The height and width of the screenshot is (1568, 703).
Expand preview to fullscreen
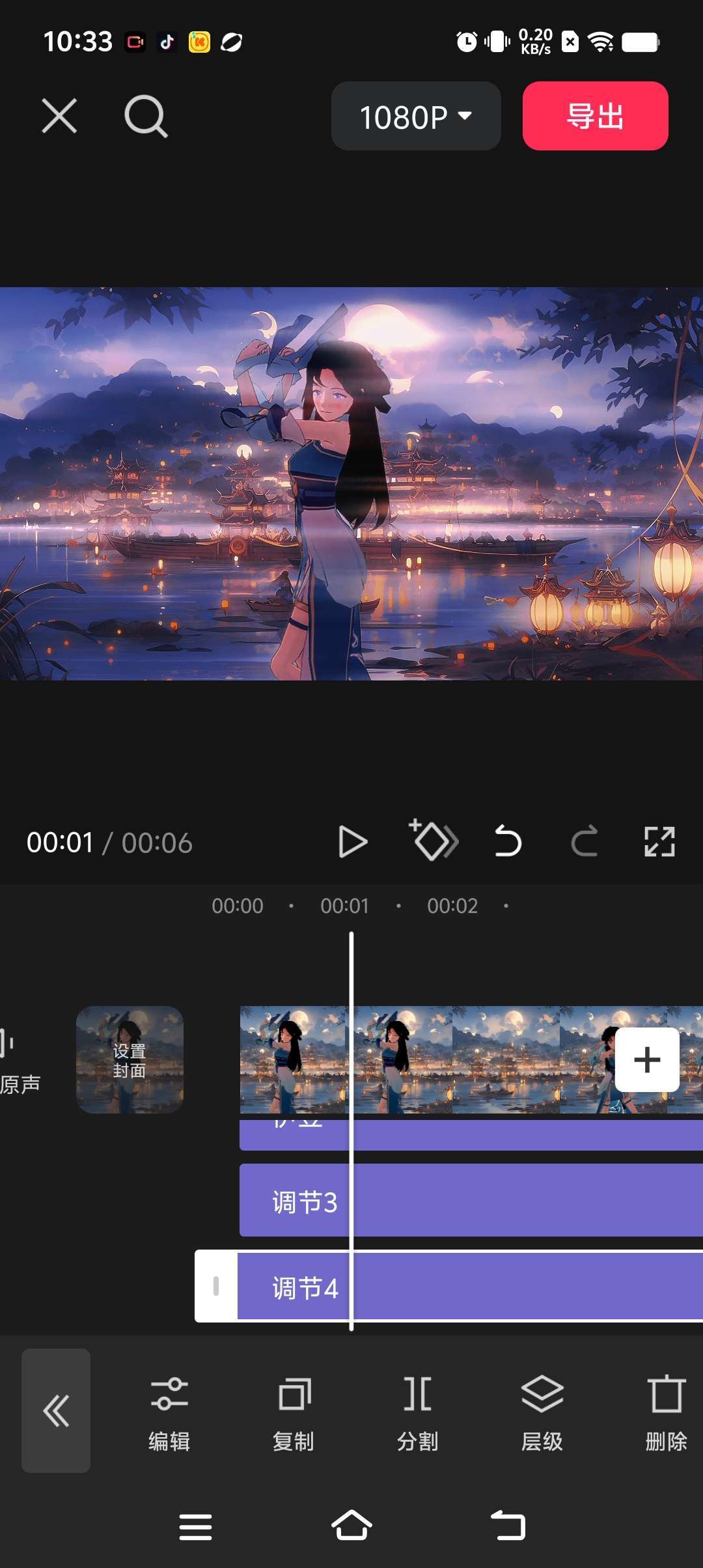pyautogui.click(x=659, y=841)
